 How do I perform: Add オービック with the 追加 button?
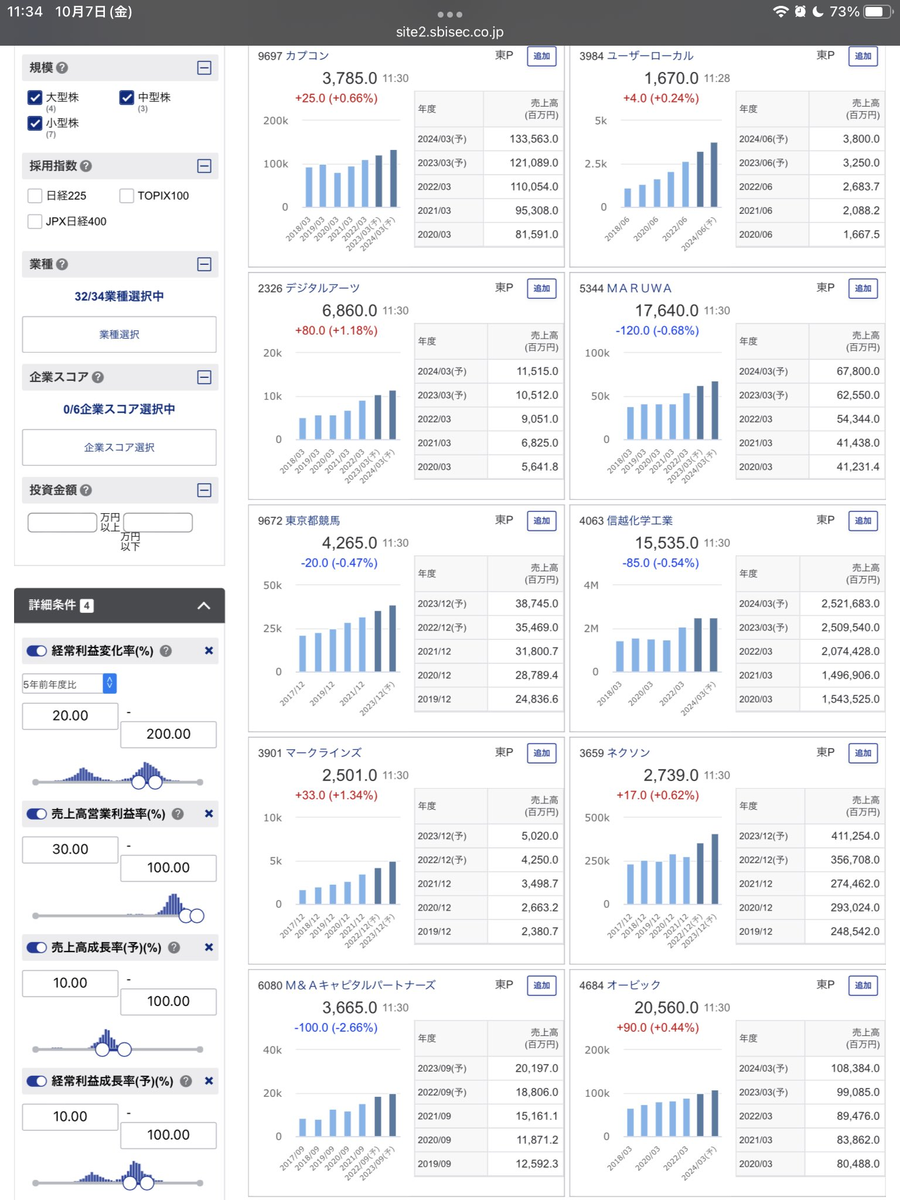pos(863,986)
